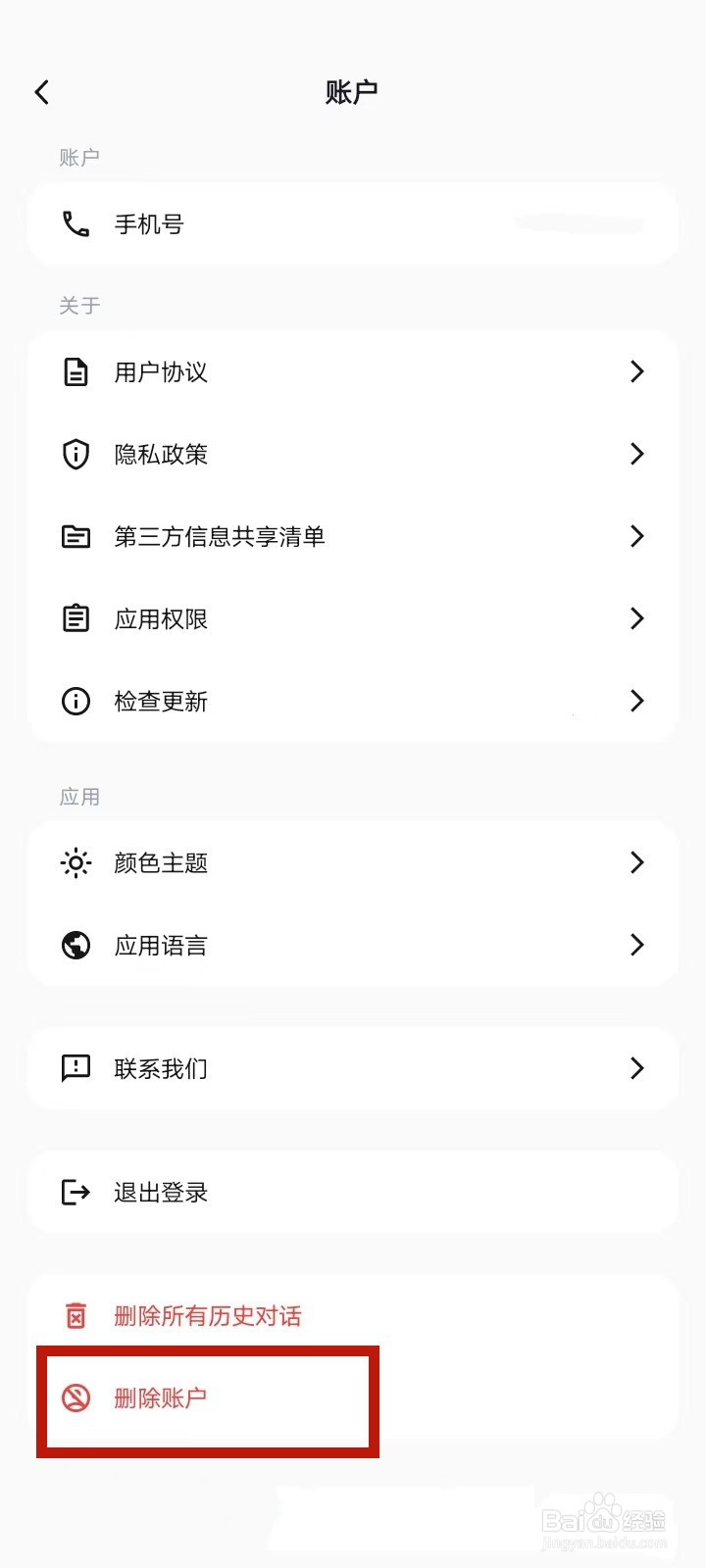Select the 检查更新 menu entry
The height and width of the screenshot is (1568, 706).
353,701
